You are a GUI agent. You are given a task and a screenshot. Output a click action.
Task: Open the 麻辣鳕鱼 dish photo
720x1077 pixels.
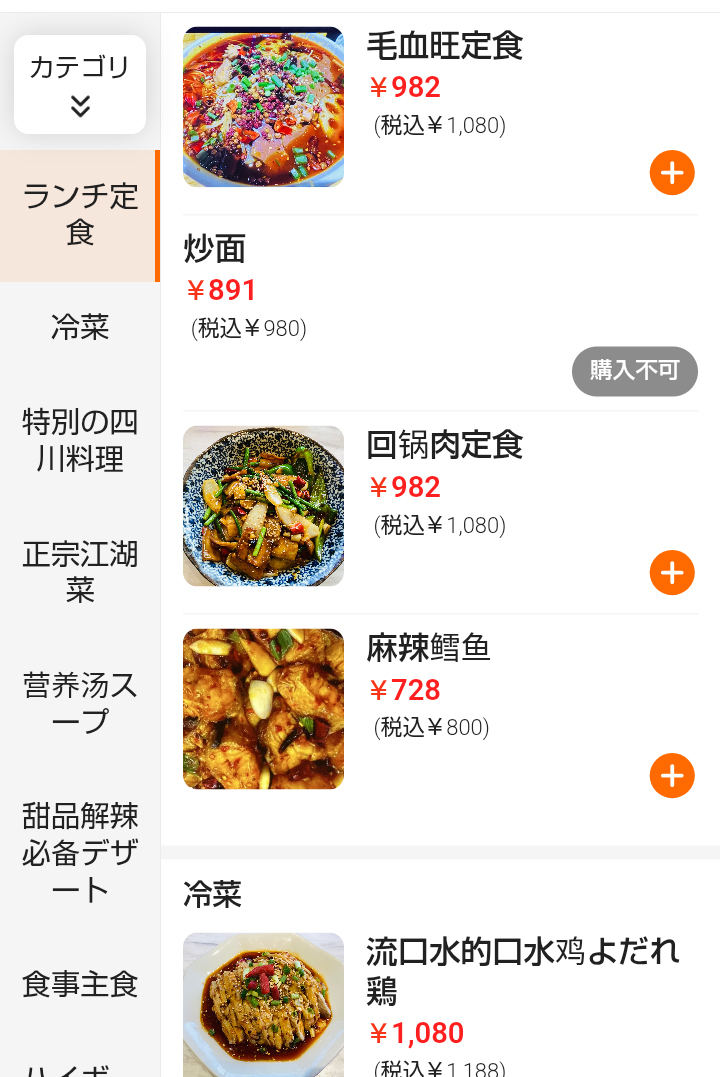263,709
